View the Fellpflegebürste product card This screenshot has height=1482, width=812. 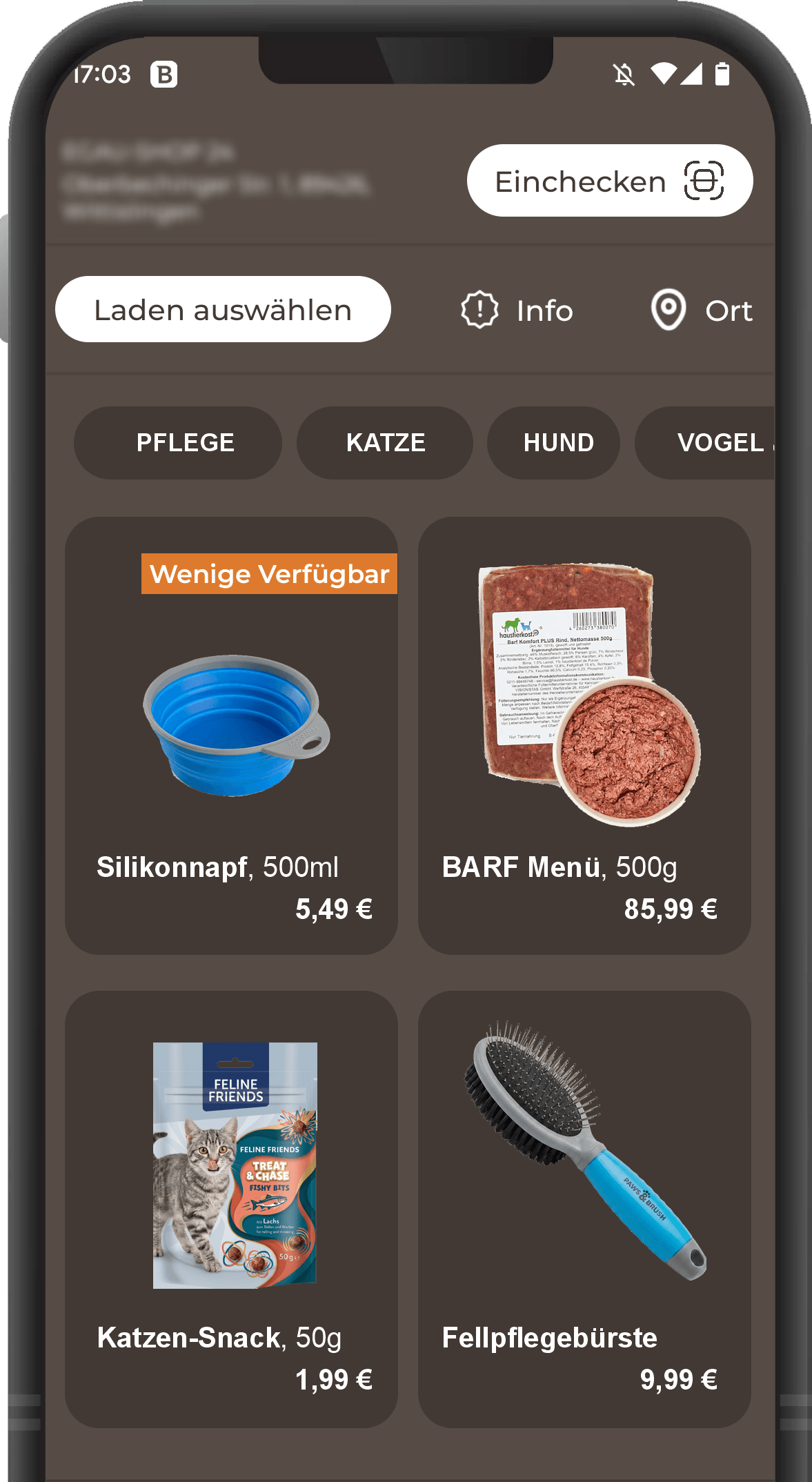(x=584, y=1209)
